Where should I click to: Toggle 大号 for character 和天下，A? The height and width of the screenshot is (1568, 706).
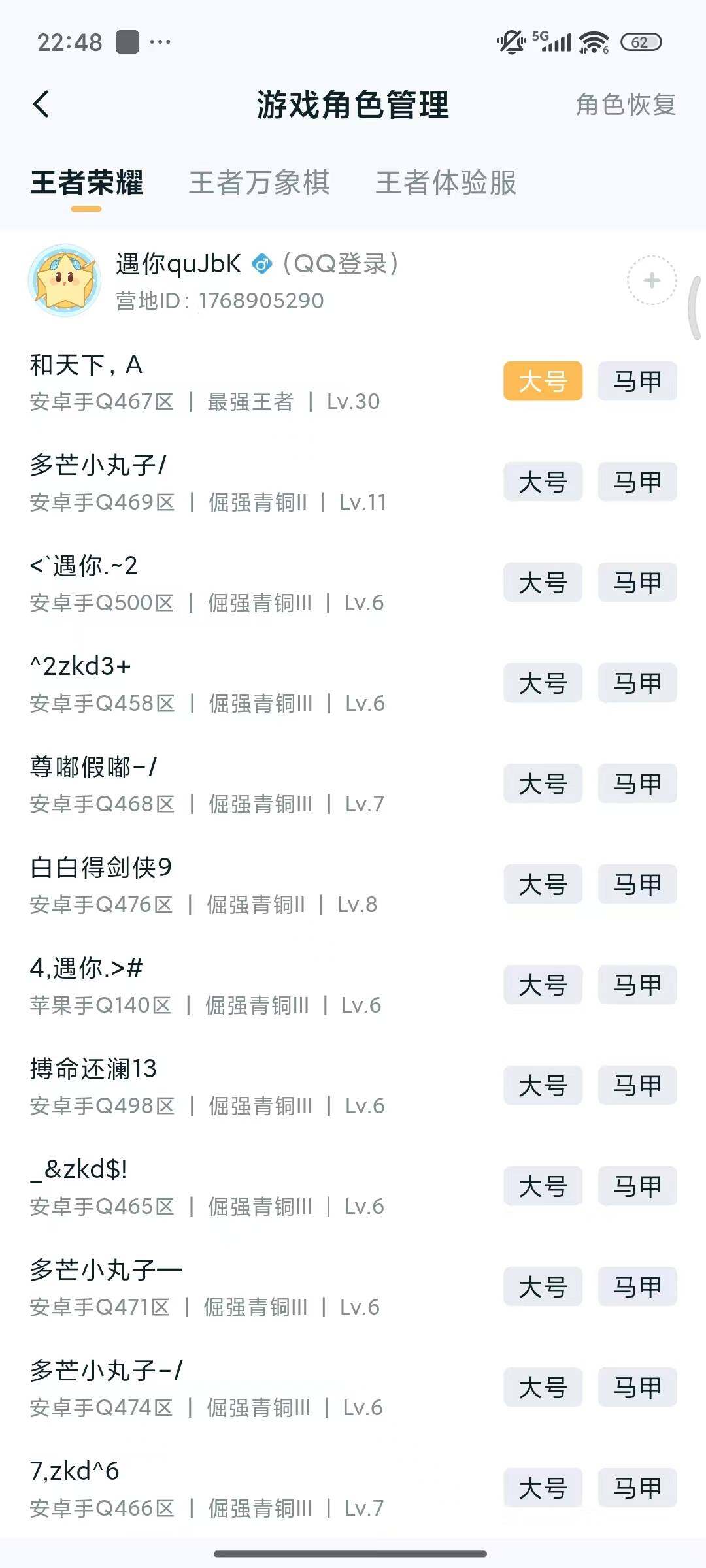pyautogui.click(x=543, y=382)
